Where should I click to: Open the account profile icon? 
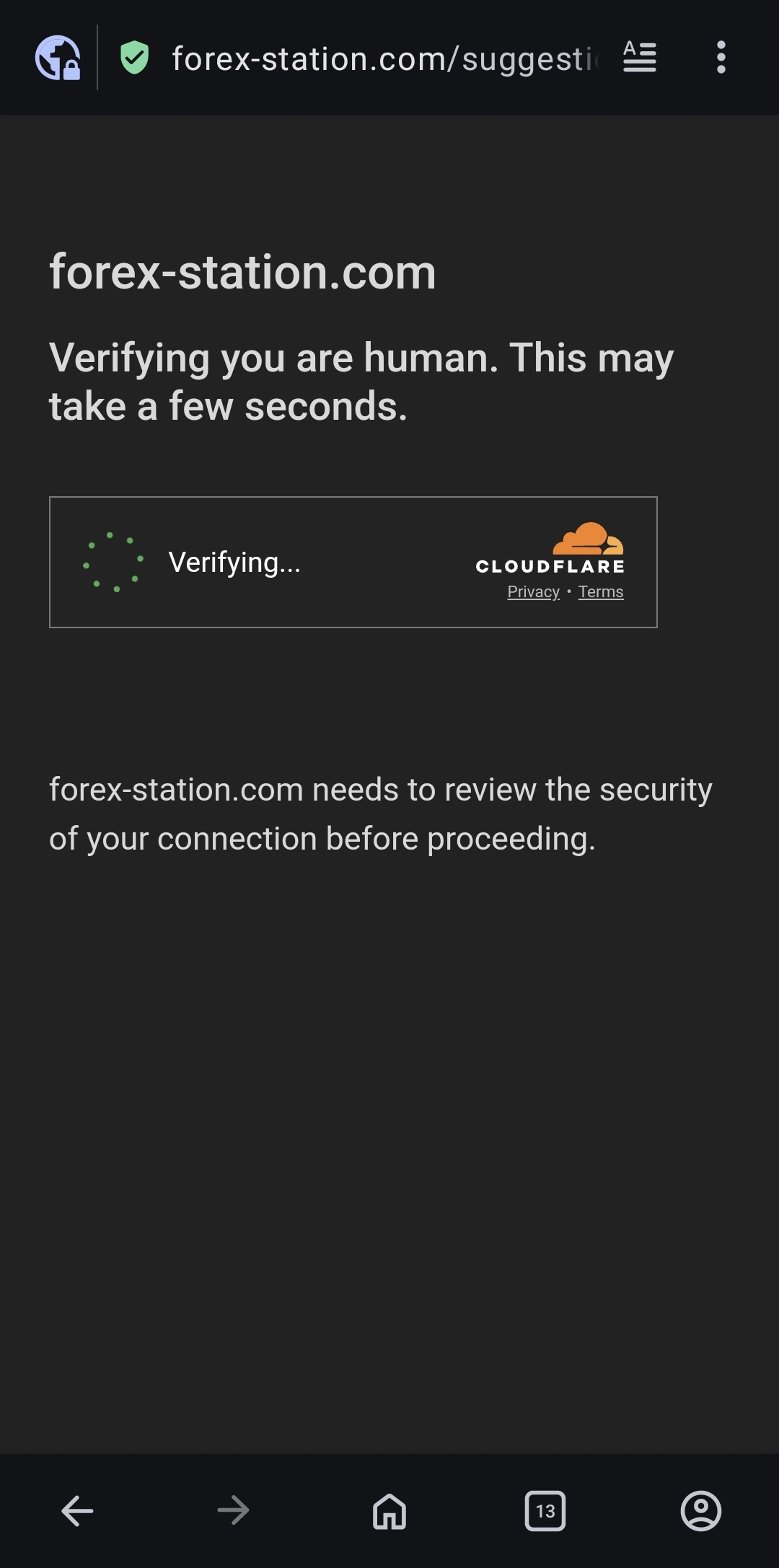click(x=700, y=1510)
